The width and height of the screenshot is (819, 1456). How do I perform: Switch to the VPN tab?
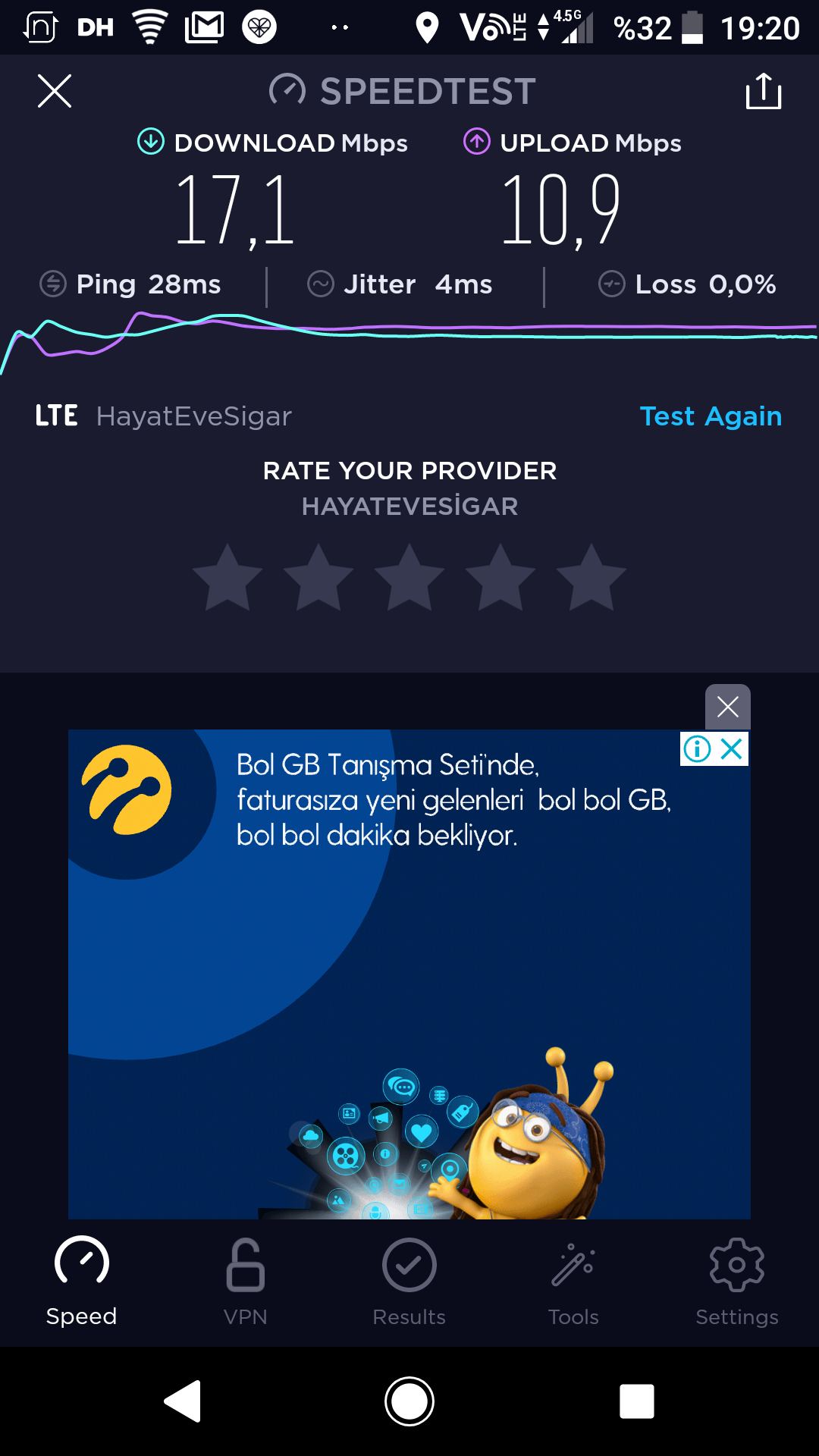pyautogui.click(x=246, y=1282)
